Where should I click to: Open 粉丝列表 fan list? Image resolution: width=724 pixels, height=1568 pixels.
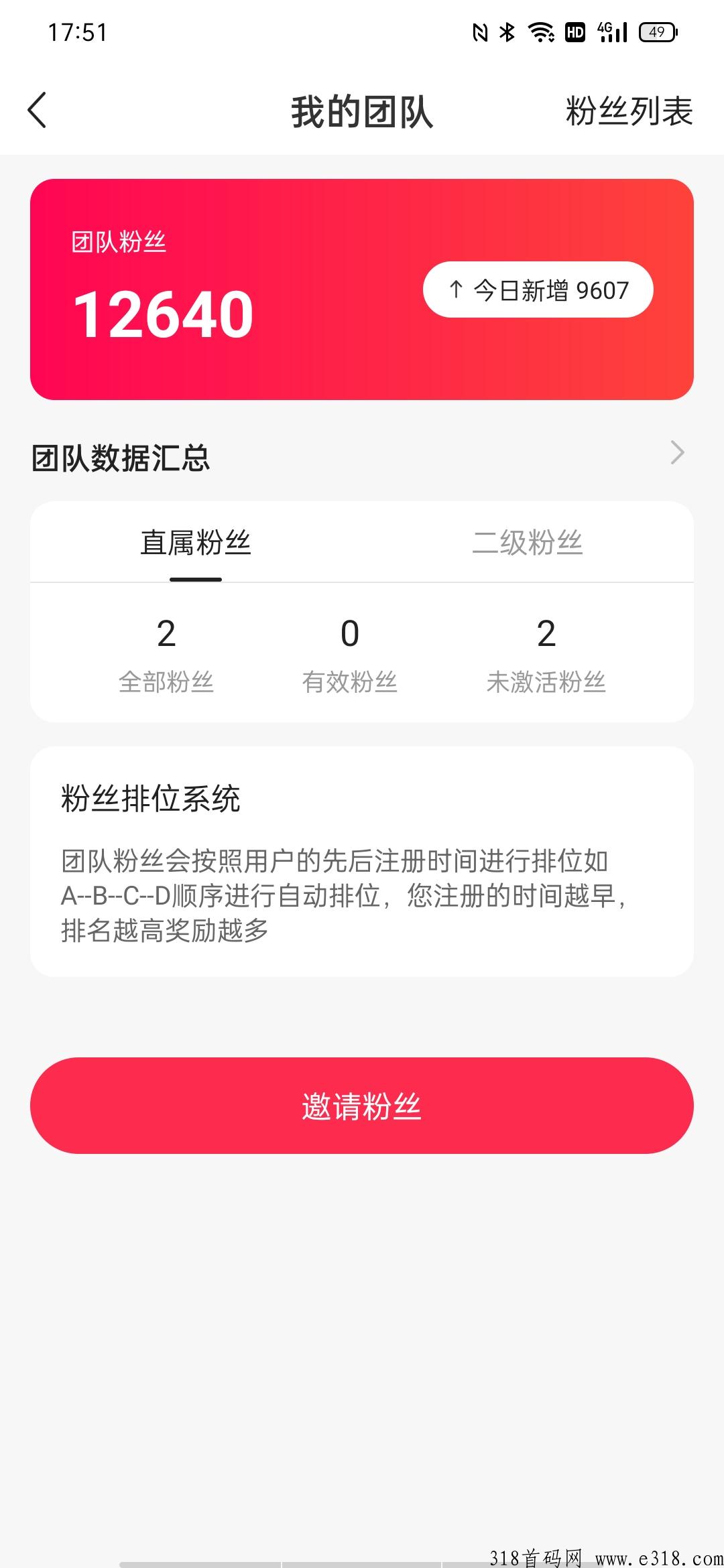click(628, 111)
